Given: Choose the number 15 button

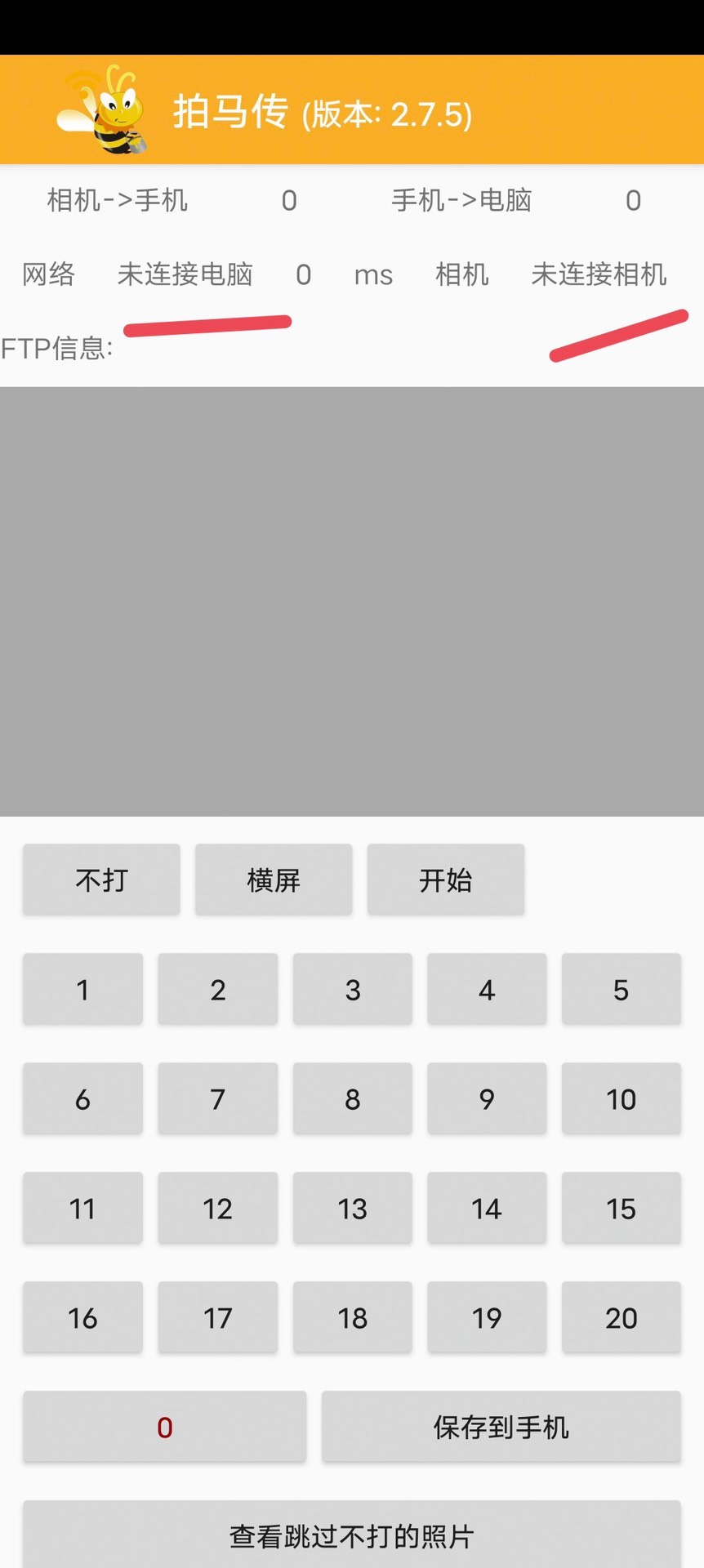Looking at the screenshot, I should click(621, 1208).
